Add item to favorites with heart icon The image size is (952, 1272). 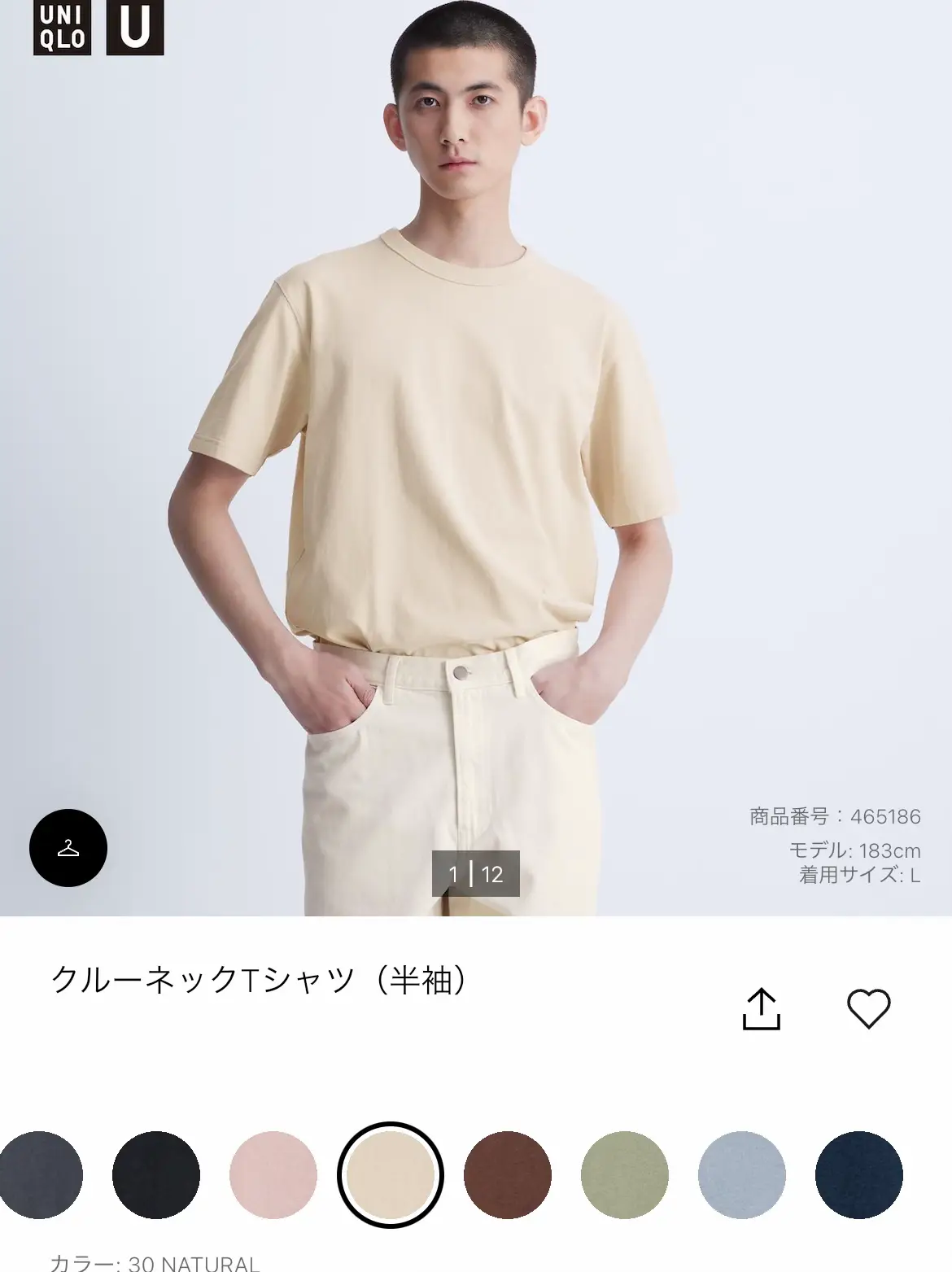[x=870, y=1009]
